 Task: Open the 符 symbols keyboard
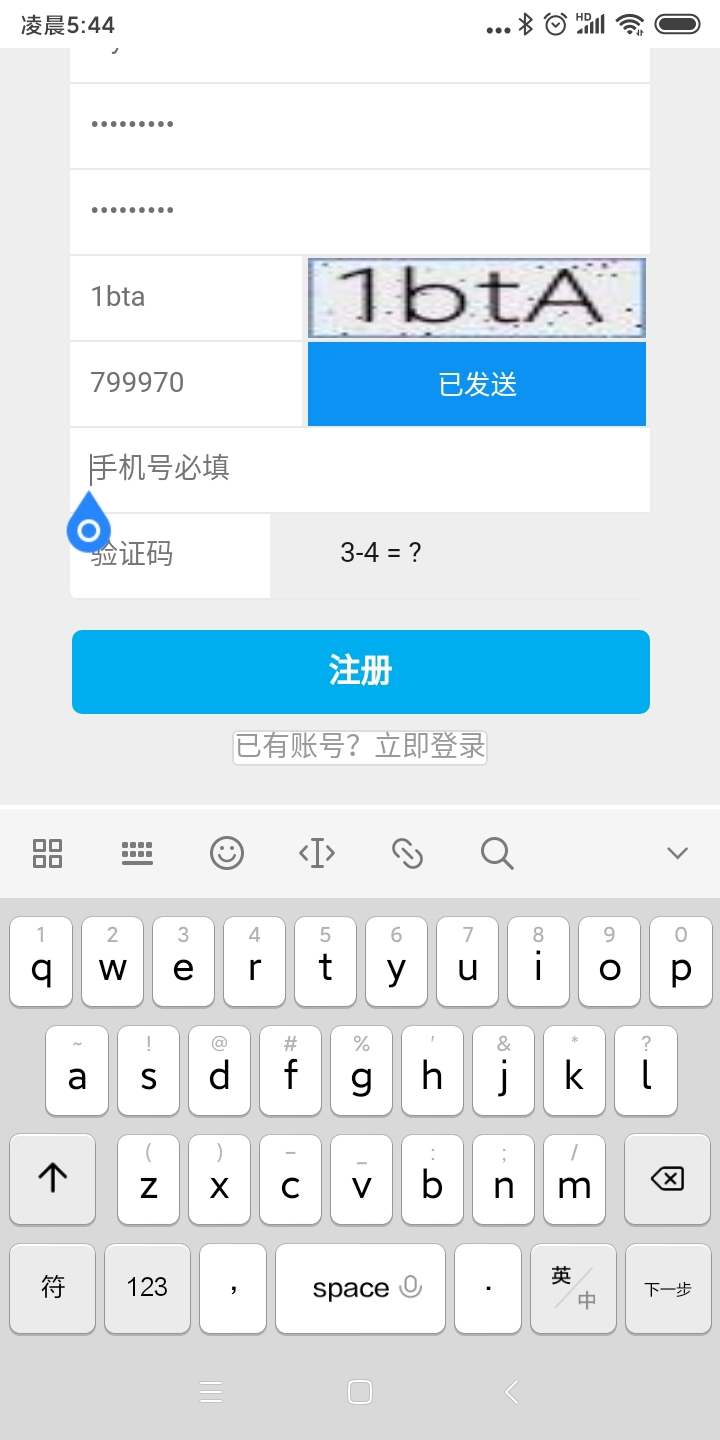(x=53, y=1287)
